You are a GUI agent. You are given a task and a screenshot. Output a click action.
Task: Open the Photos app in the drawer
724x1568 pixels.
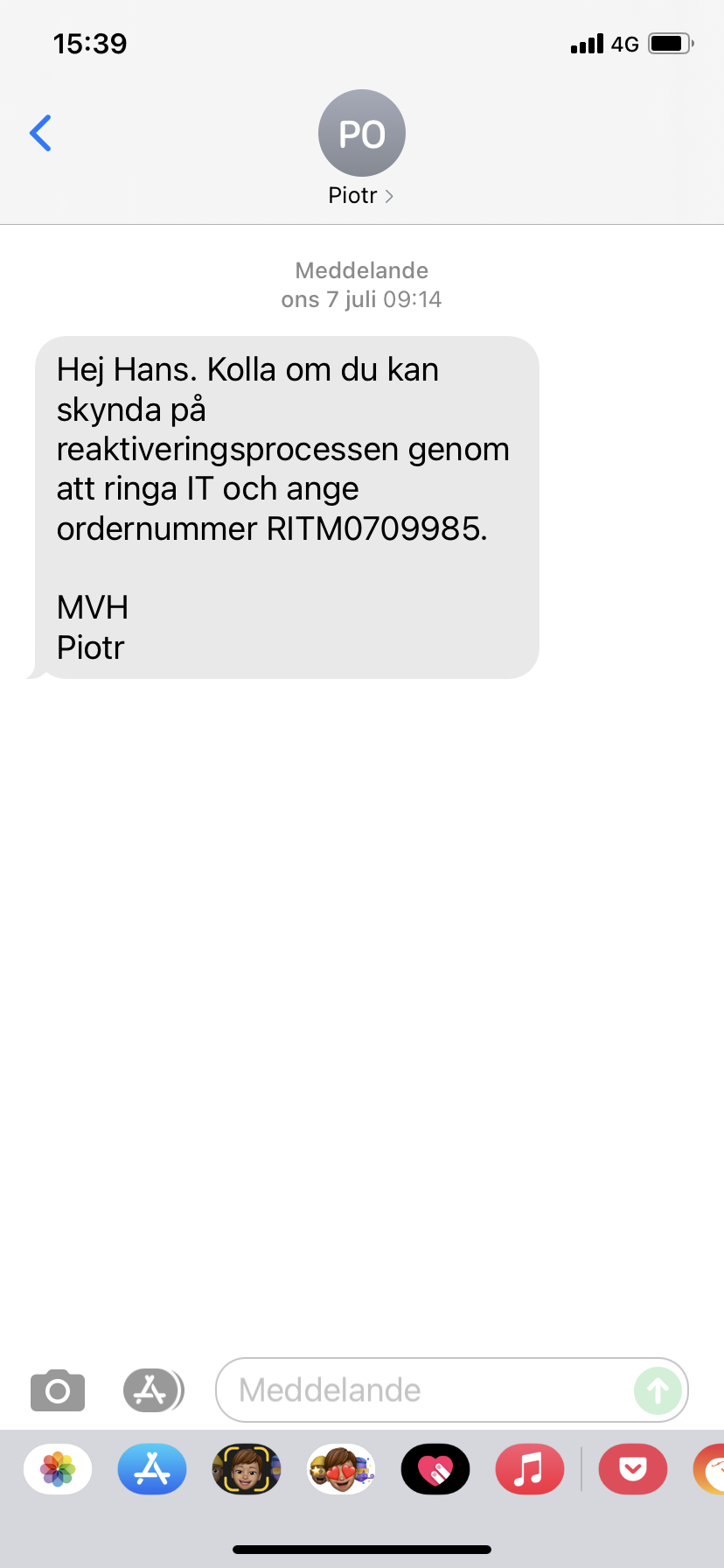click(x=58, y=1468)
